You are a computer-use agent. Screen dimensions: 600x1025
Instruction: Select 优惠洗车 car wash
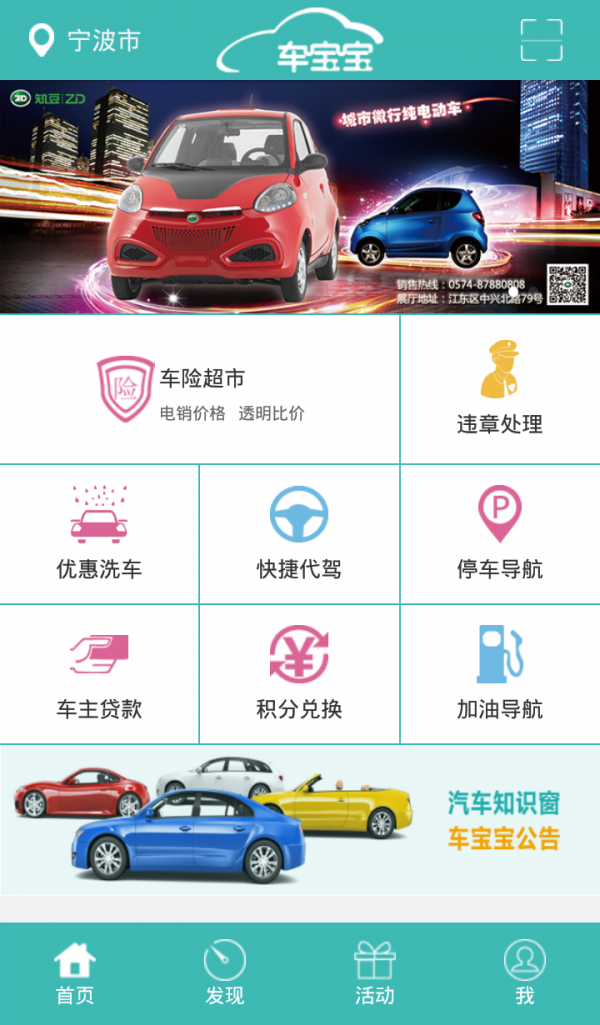(99, 534)
